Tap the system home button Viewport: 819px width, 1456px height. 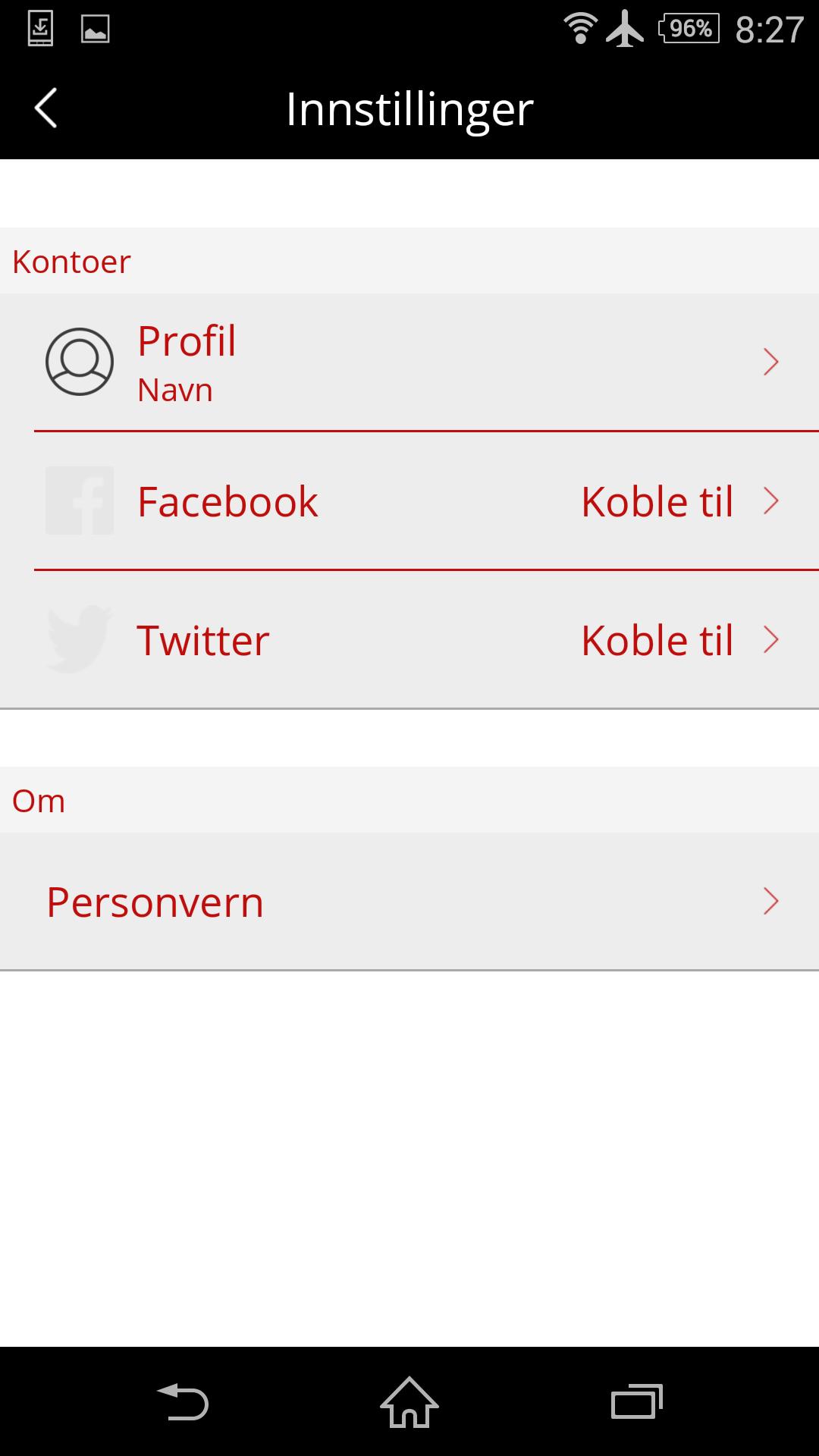pyautogui.click(x=409, y=1402)
